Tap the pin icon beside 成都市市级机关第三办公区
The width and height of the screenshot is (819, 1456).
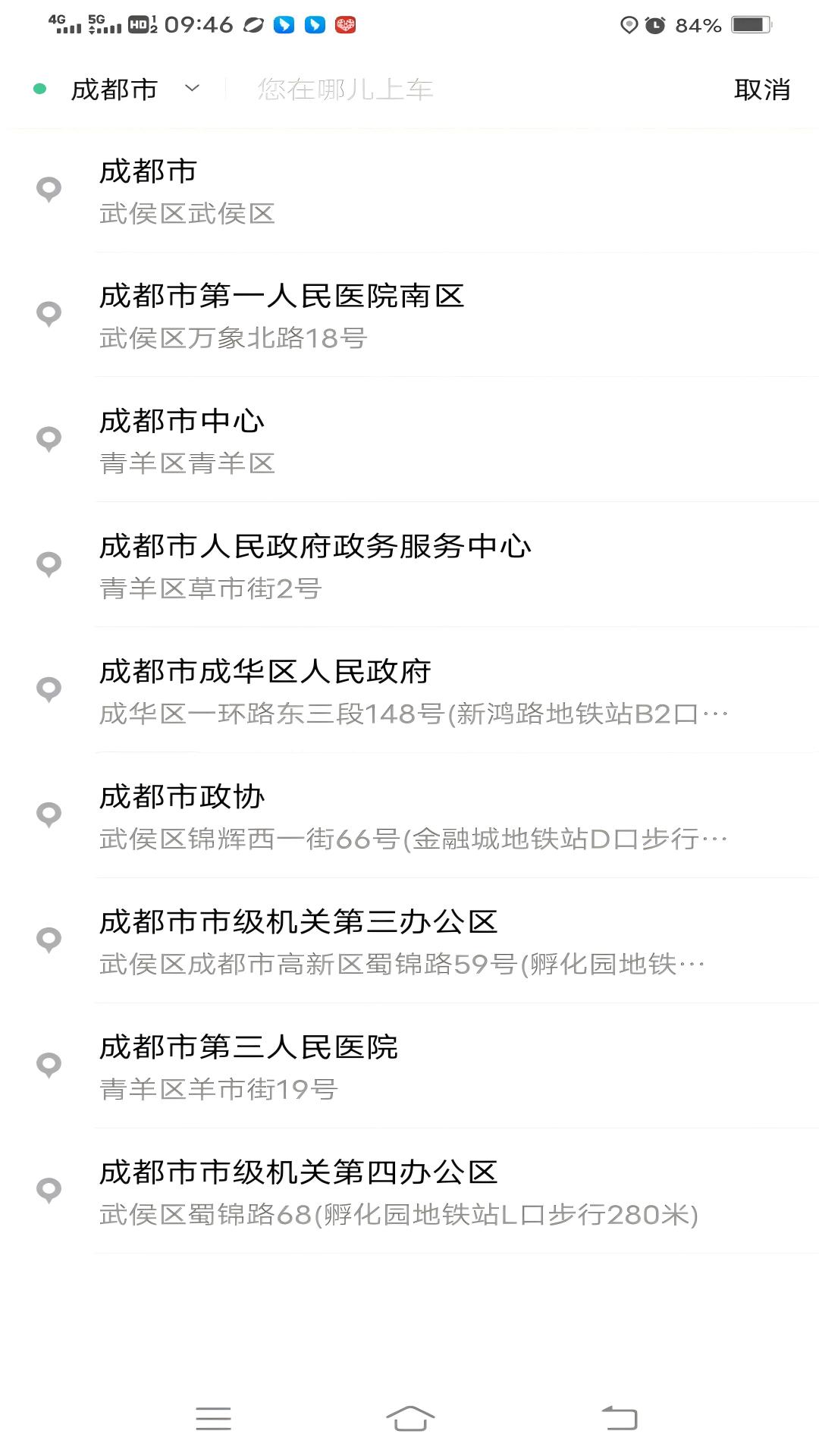[49, 939]
